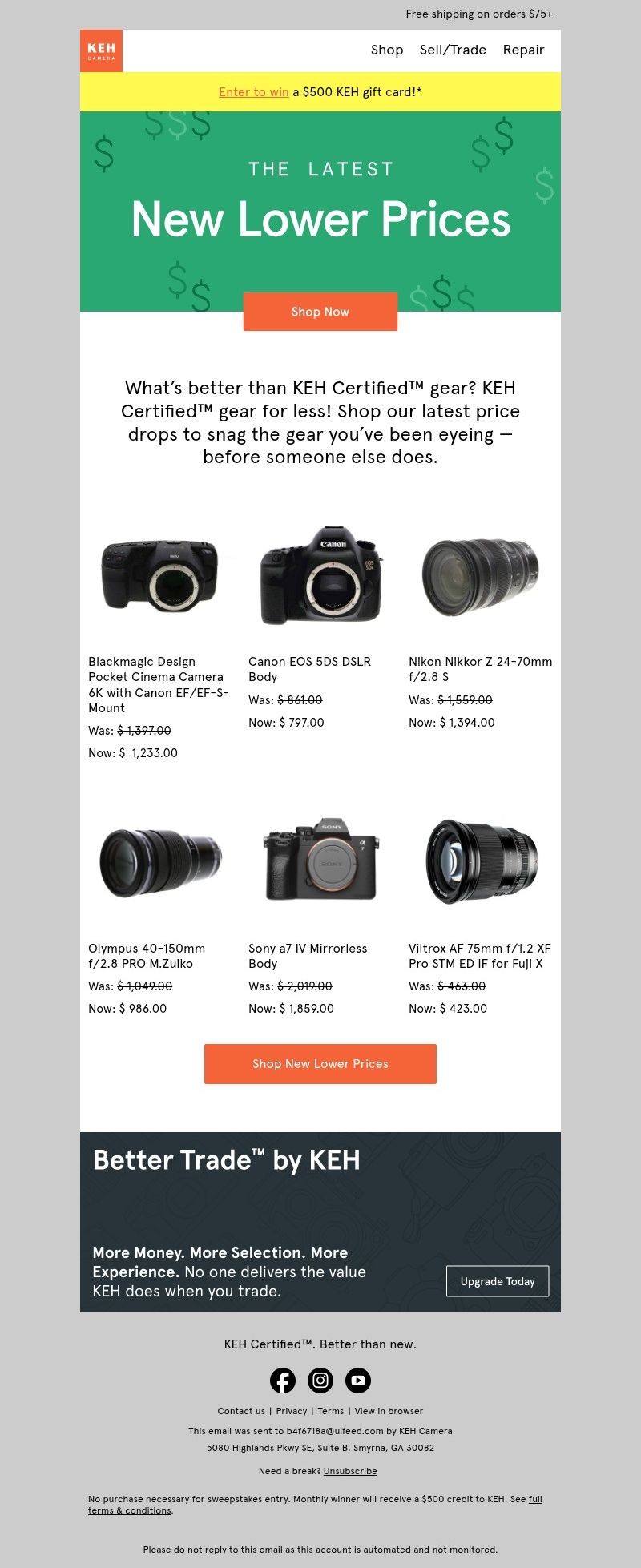641x1568 pixels.
Task: Click the Enter to win link
Action: coord(253,91)
